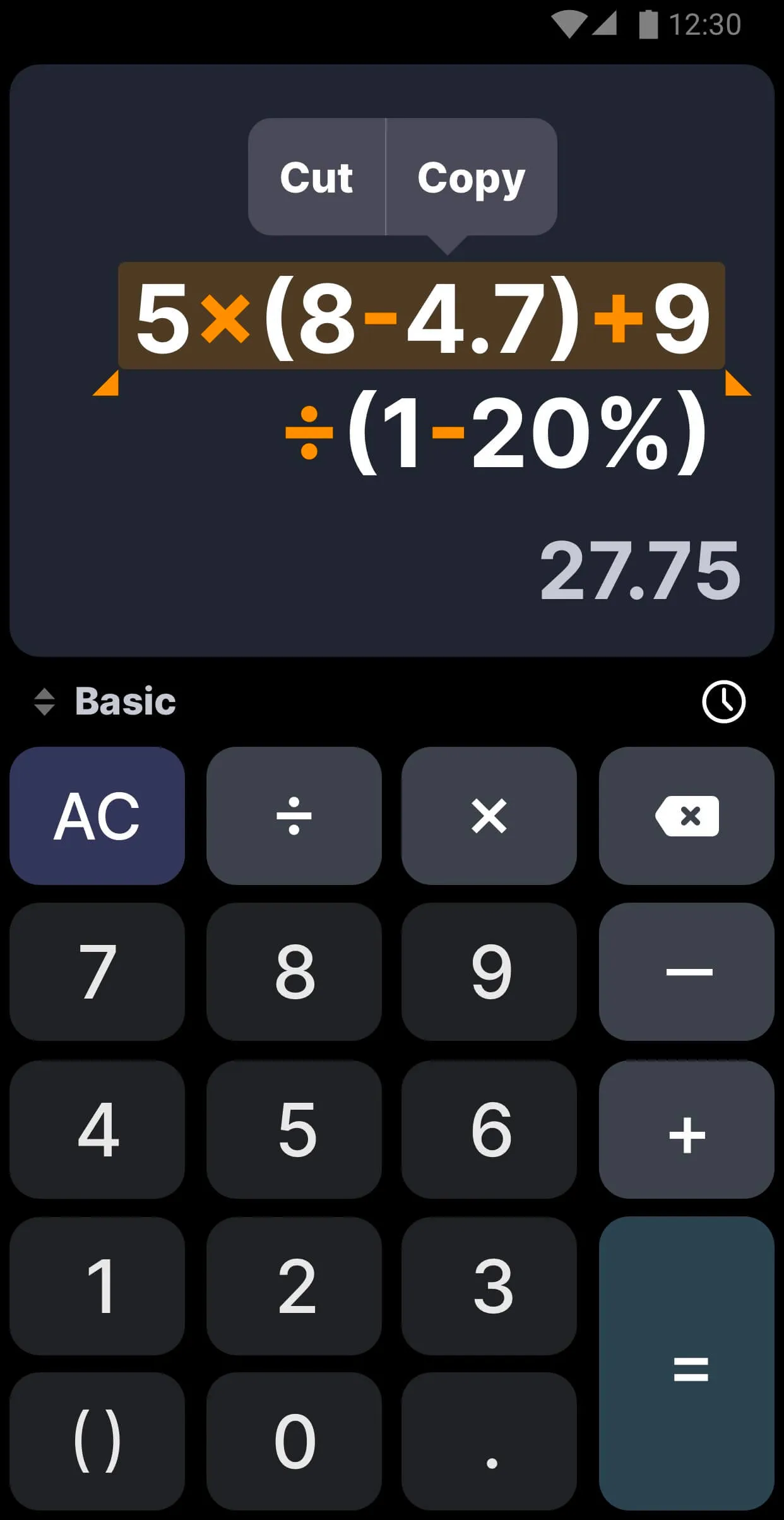Tap the battery indicator in status bar
Screen dimensions: 784x1520
pyautogui.click(x=648, y=23)
